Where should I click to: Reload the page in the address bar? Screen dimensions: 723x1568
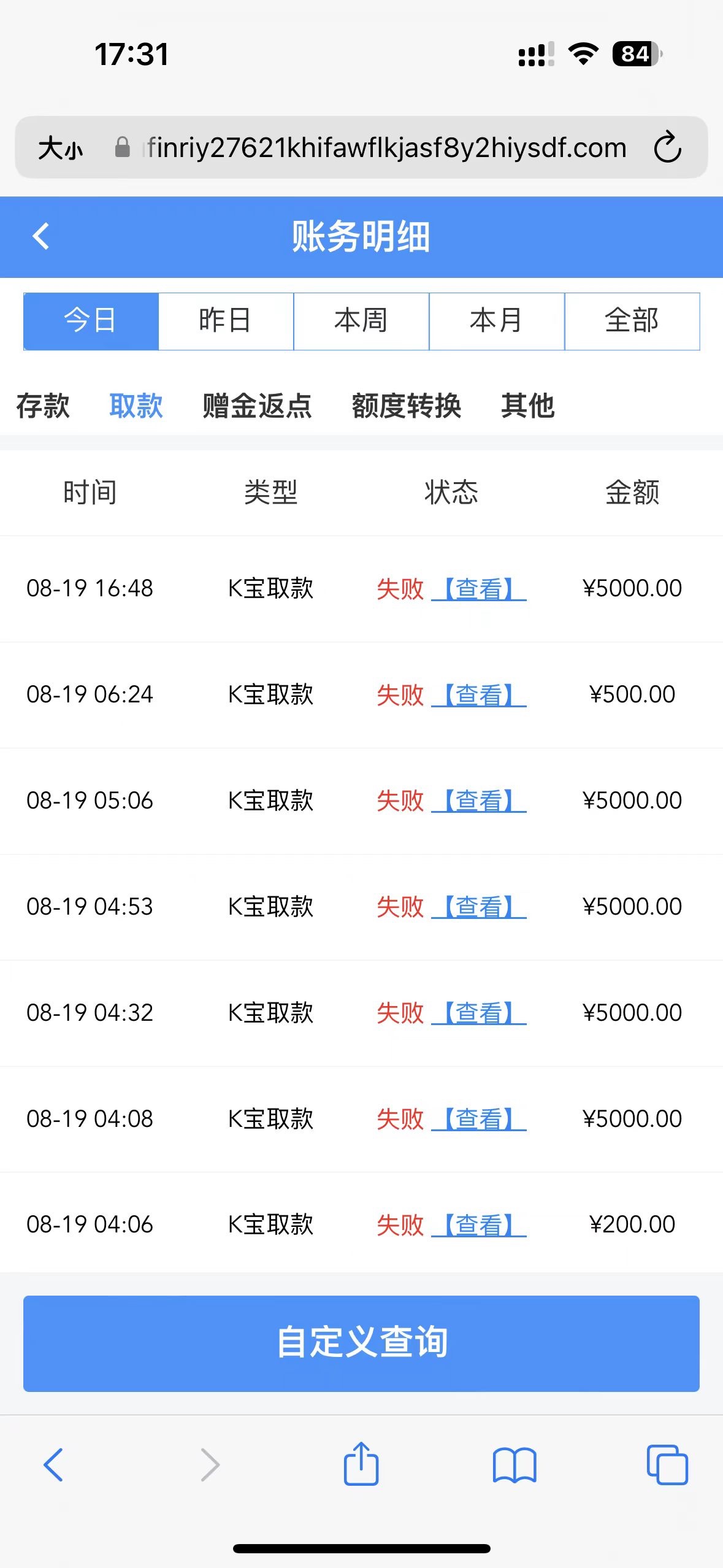[667, 148]
